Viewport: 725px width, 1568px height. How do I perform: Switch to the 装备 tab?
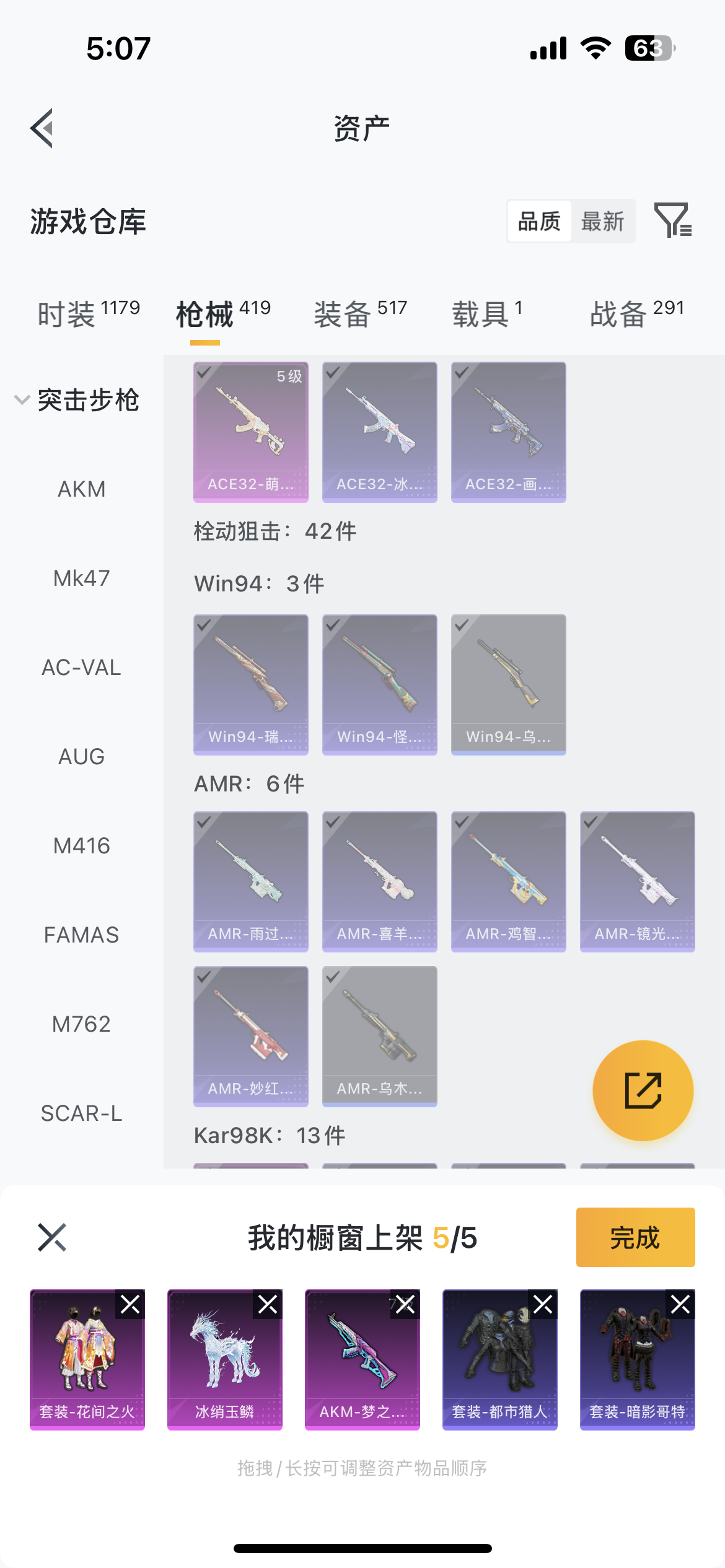[360, 313]
